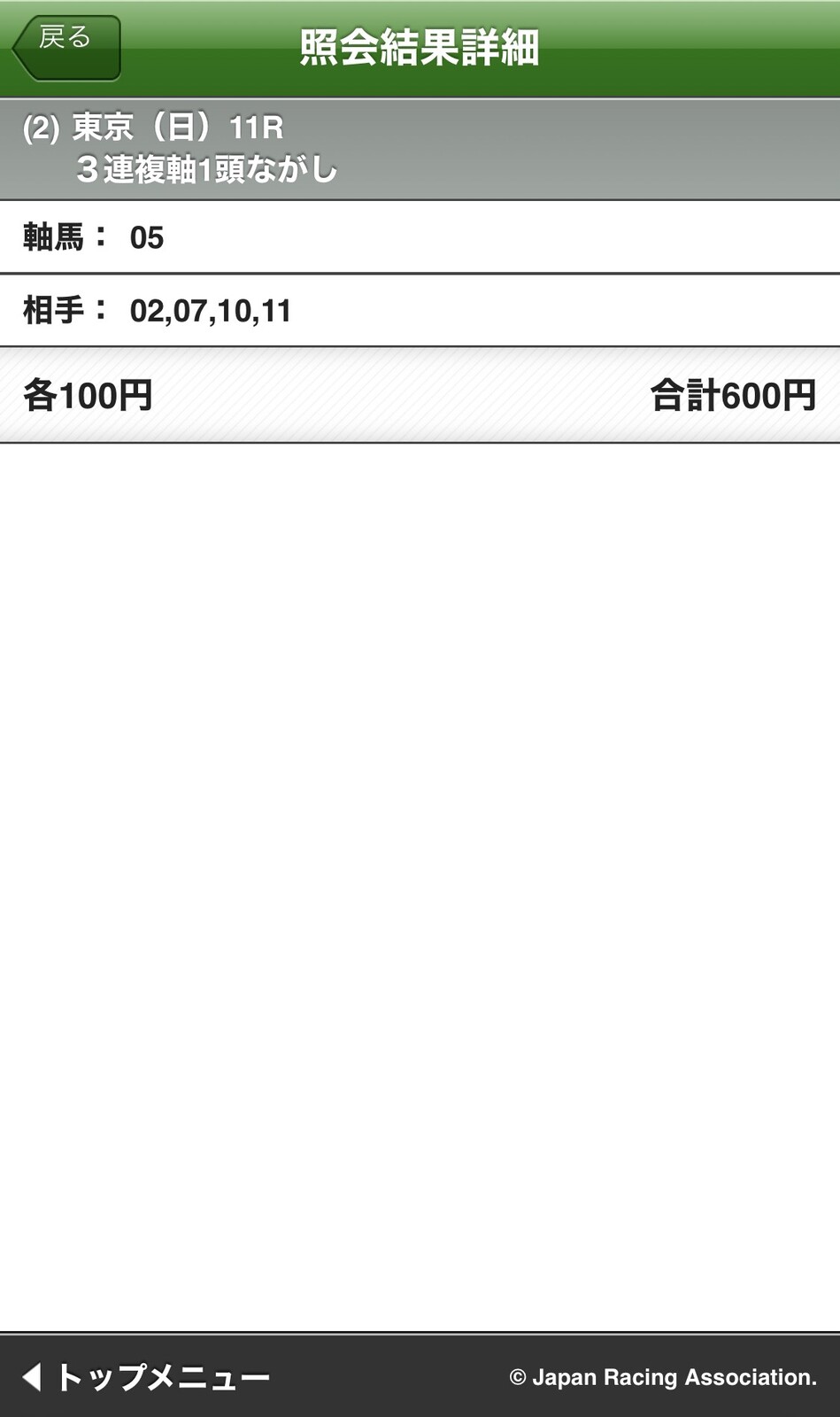Go back with the 戻る button
840x1417 pixels.
(x=66, y=47)
